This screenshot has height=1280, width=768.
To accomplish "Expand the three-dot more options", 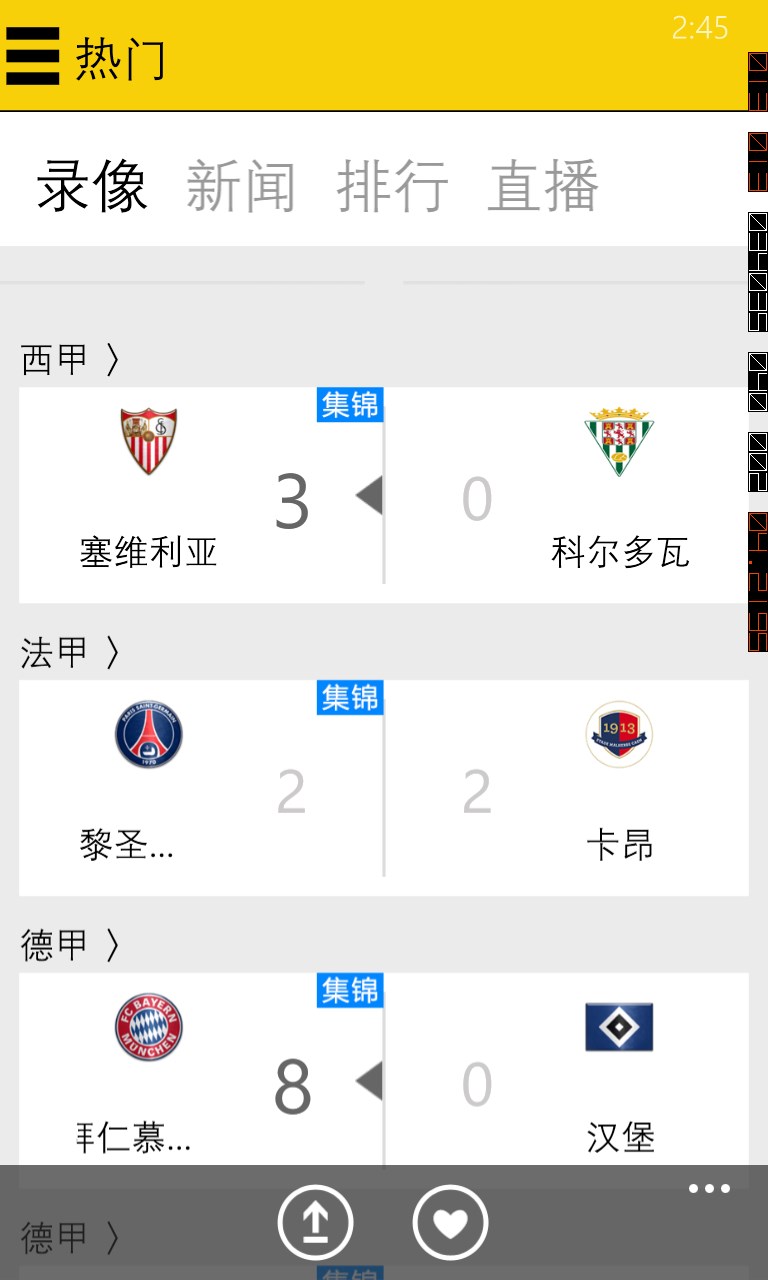I will (x=709, y=1189).
